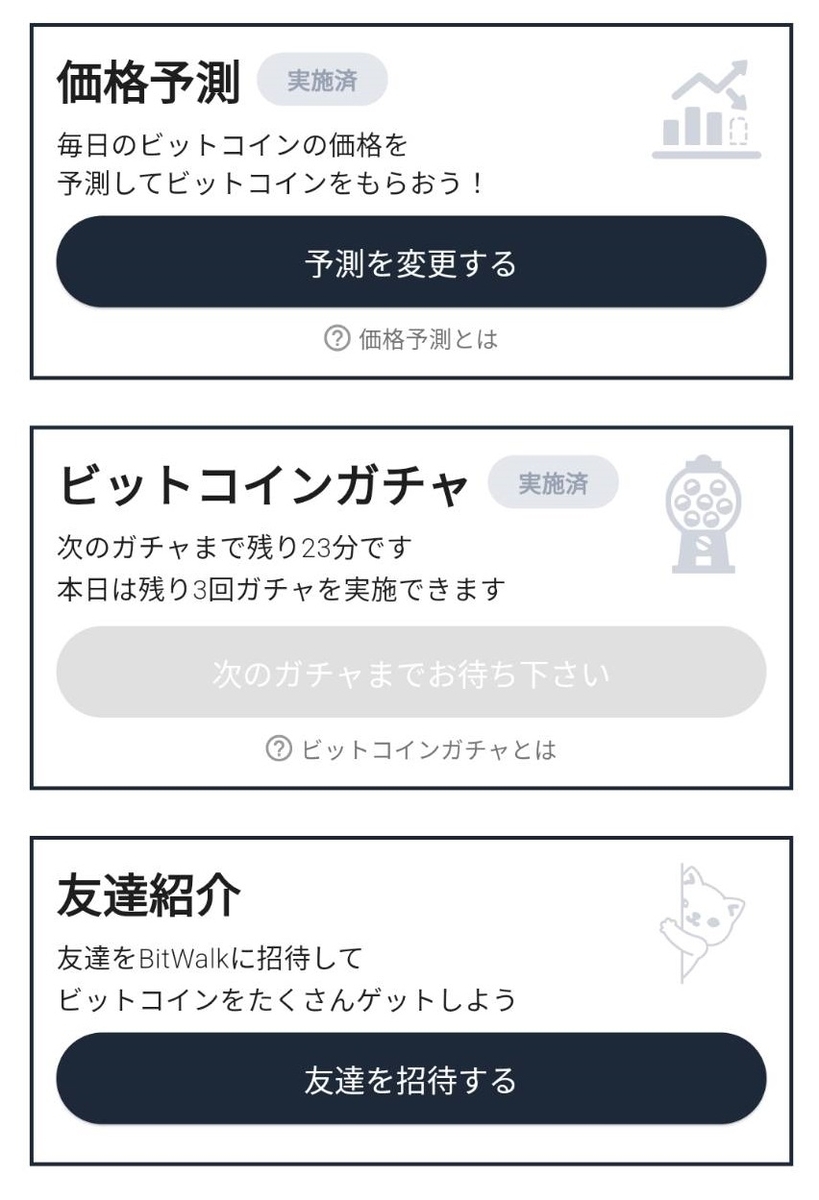Click the 本日は残り3回 gacha status text
819x1200 pixels.
pos(280,589)
